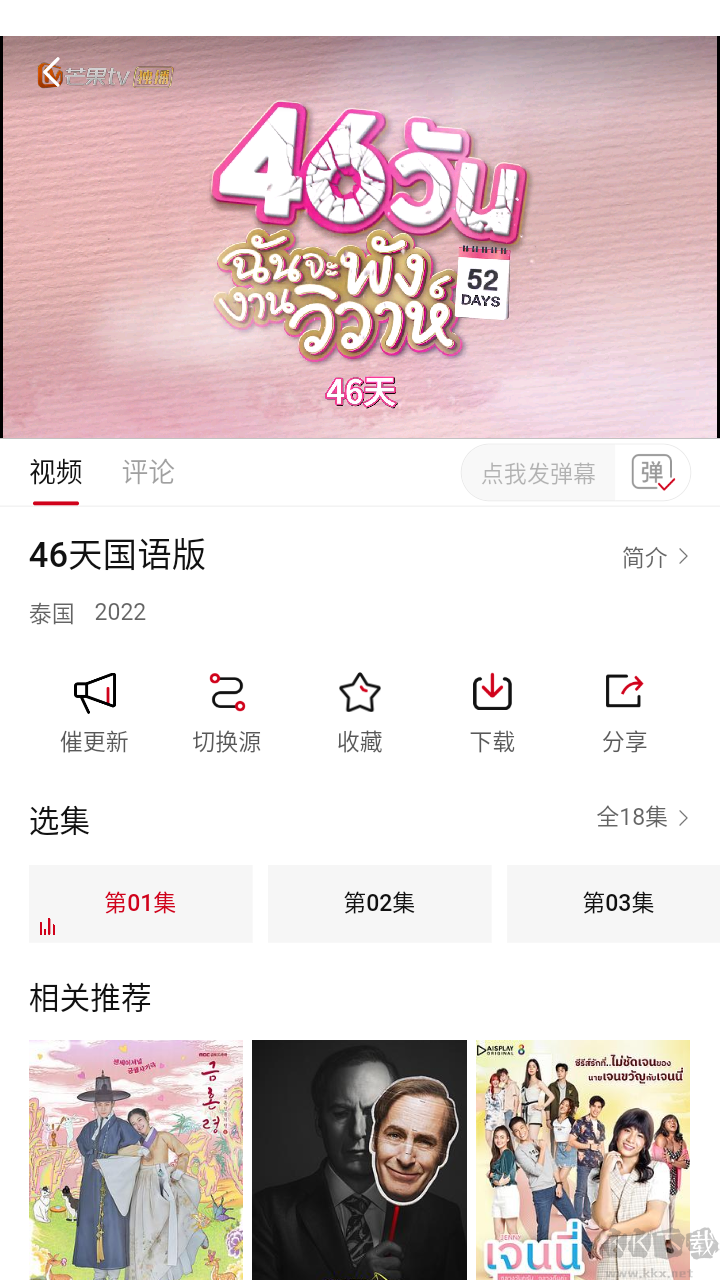Select the highlighted 第01集 episode
The height and width of the screenshot is (1280, 720).
tap(140, 903)
